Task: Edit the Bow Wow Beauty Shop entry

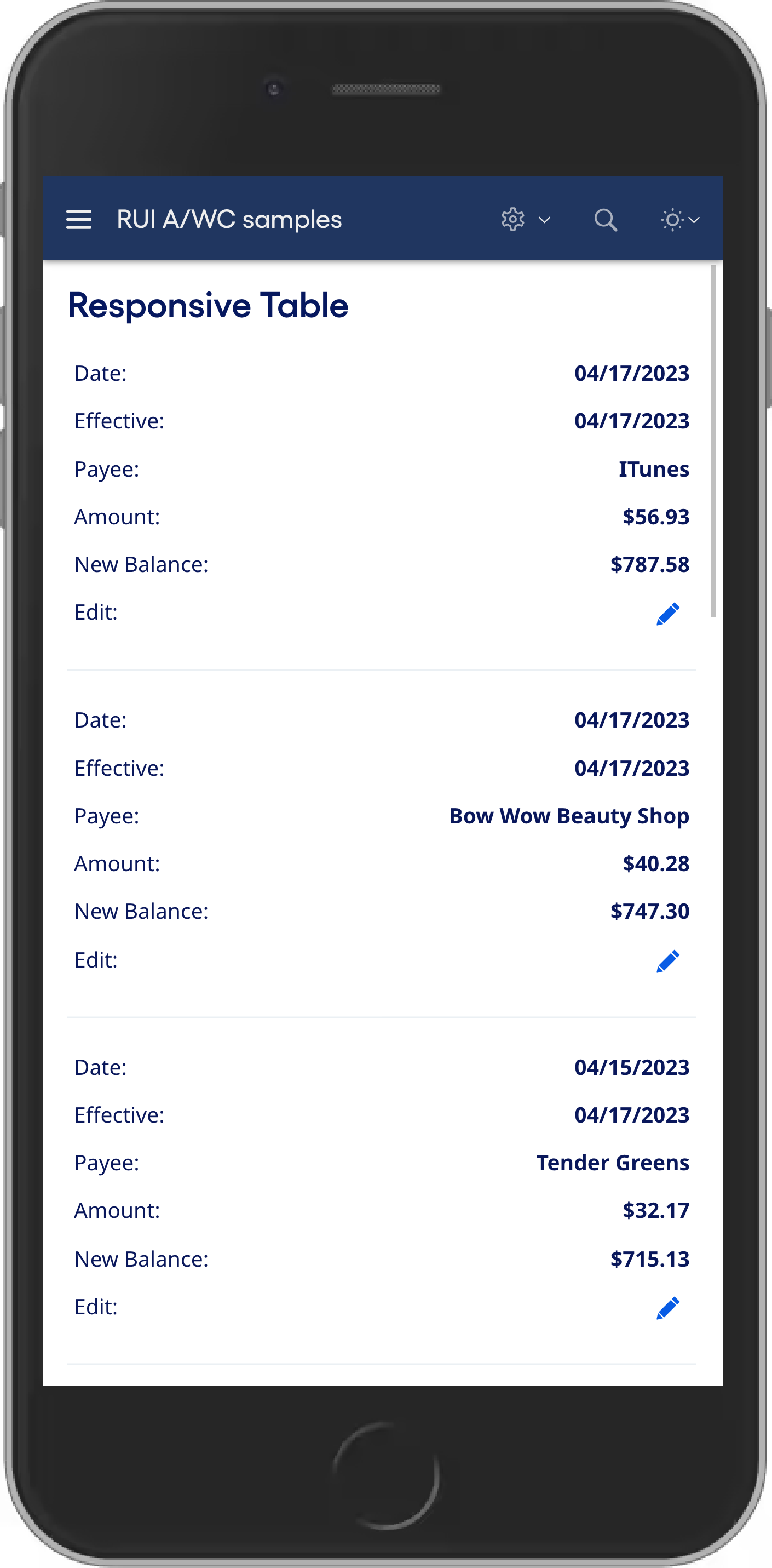Action: [669, 960]
